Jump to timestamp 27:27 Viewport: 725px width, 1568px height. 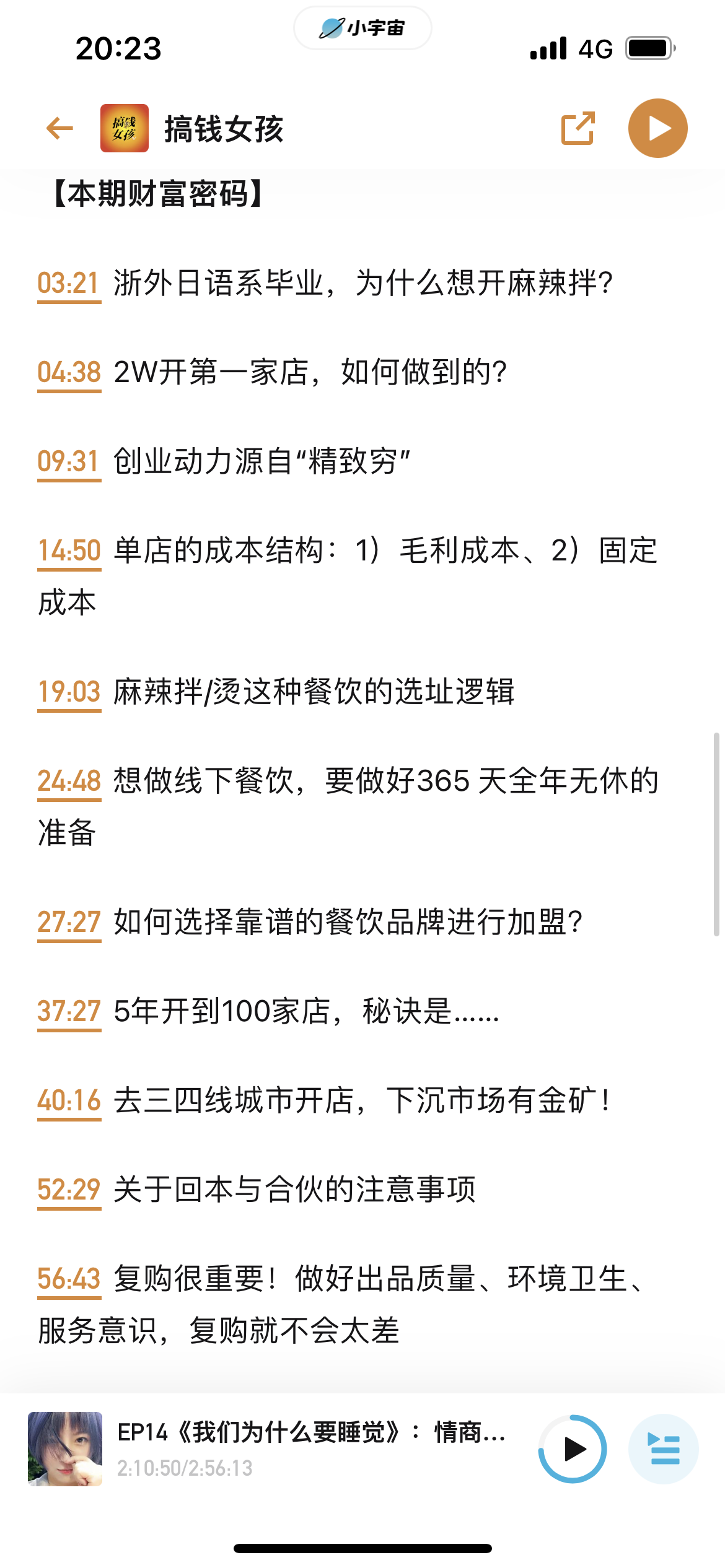69,923
